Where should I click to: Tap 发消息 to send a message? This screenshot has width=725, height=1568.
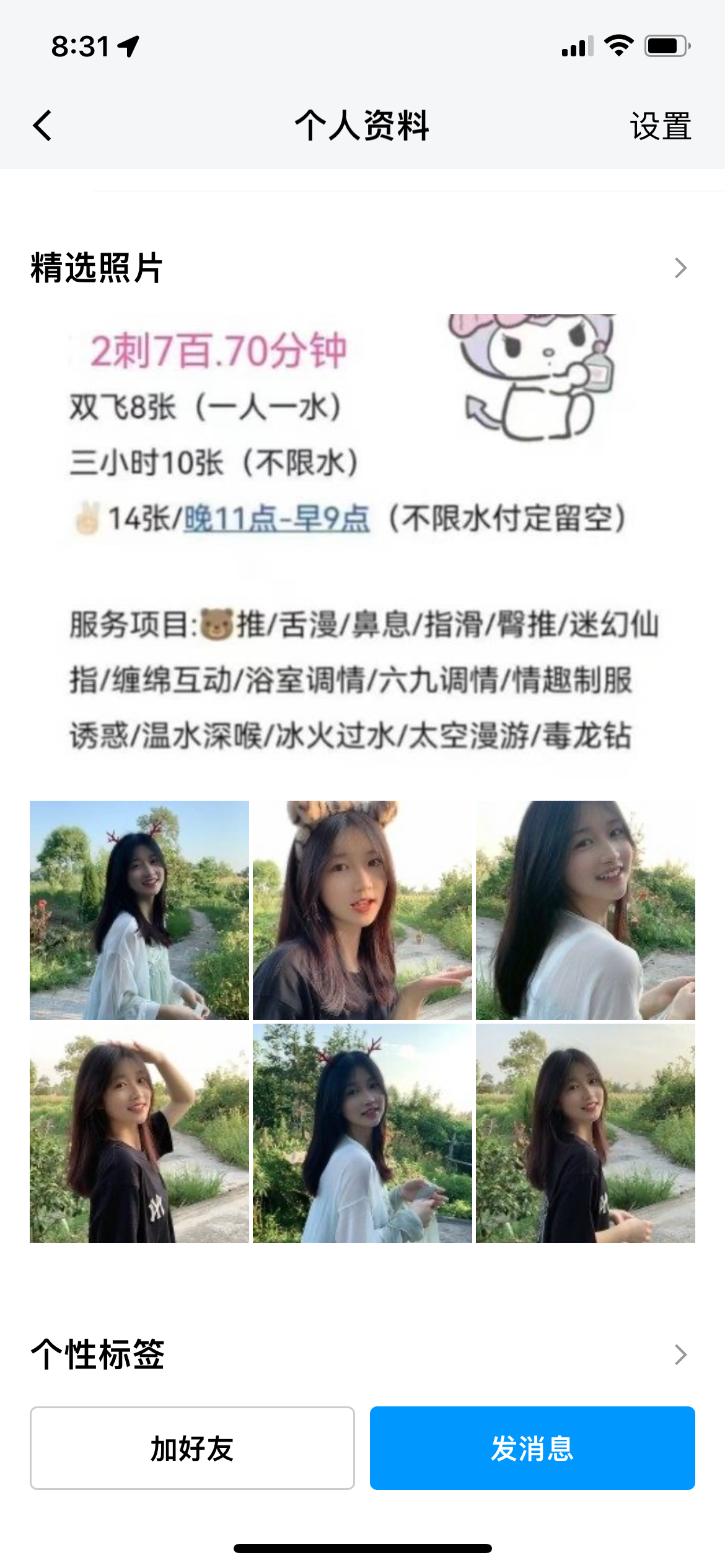(532, 1448)
